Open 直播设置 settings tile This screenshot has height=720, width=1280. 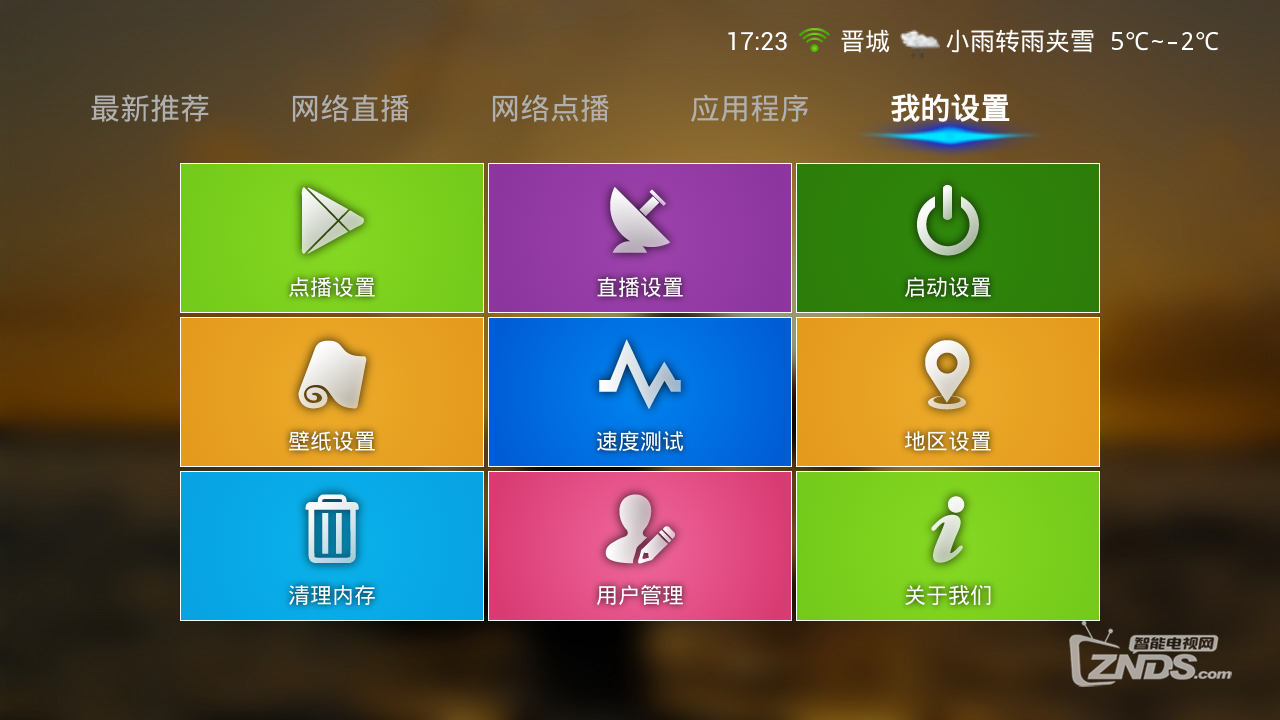(640, 238)
